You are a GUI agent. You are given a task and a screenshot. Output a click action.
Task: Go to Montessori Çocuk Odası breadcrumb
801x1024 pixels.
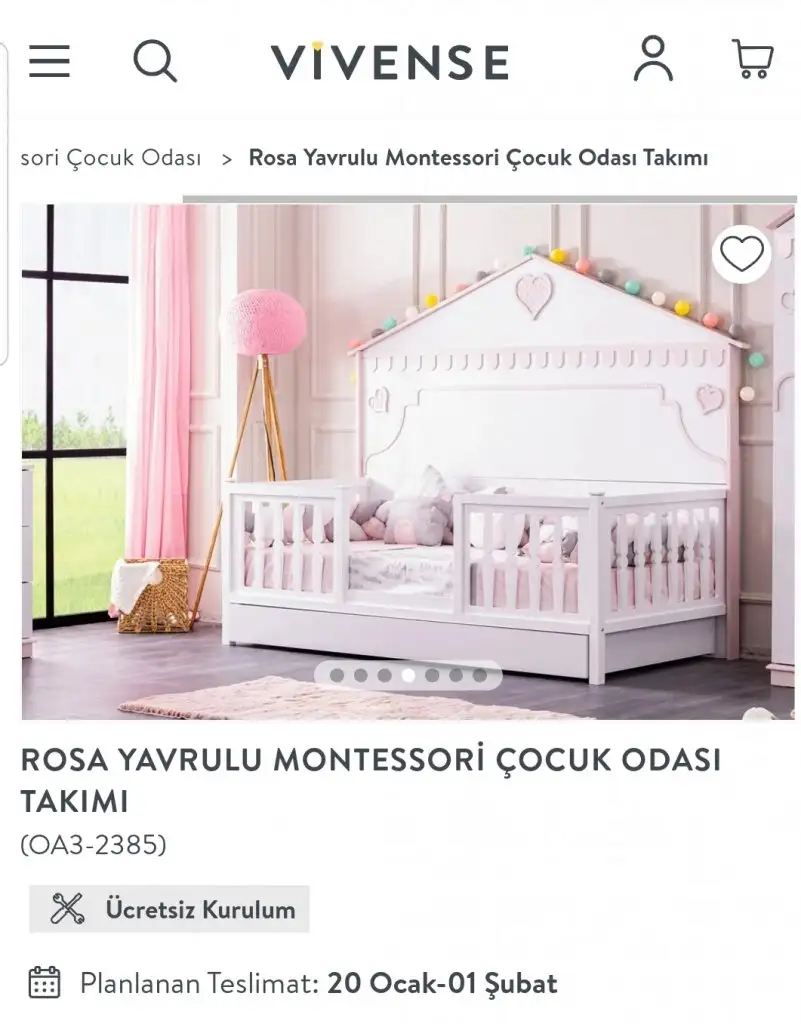coord(111,158)
